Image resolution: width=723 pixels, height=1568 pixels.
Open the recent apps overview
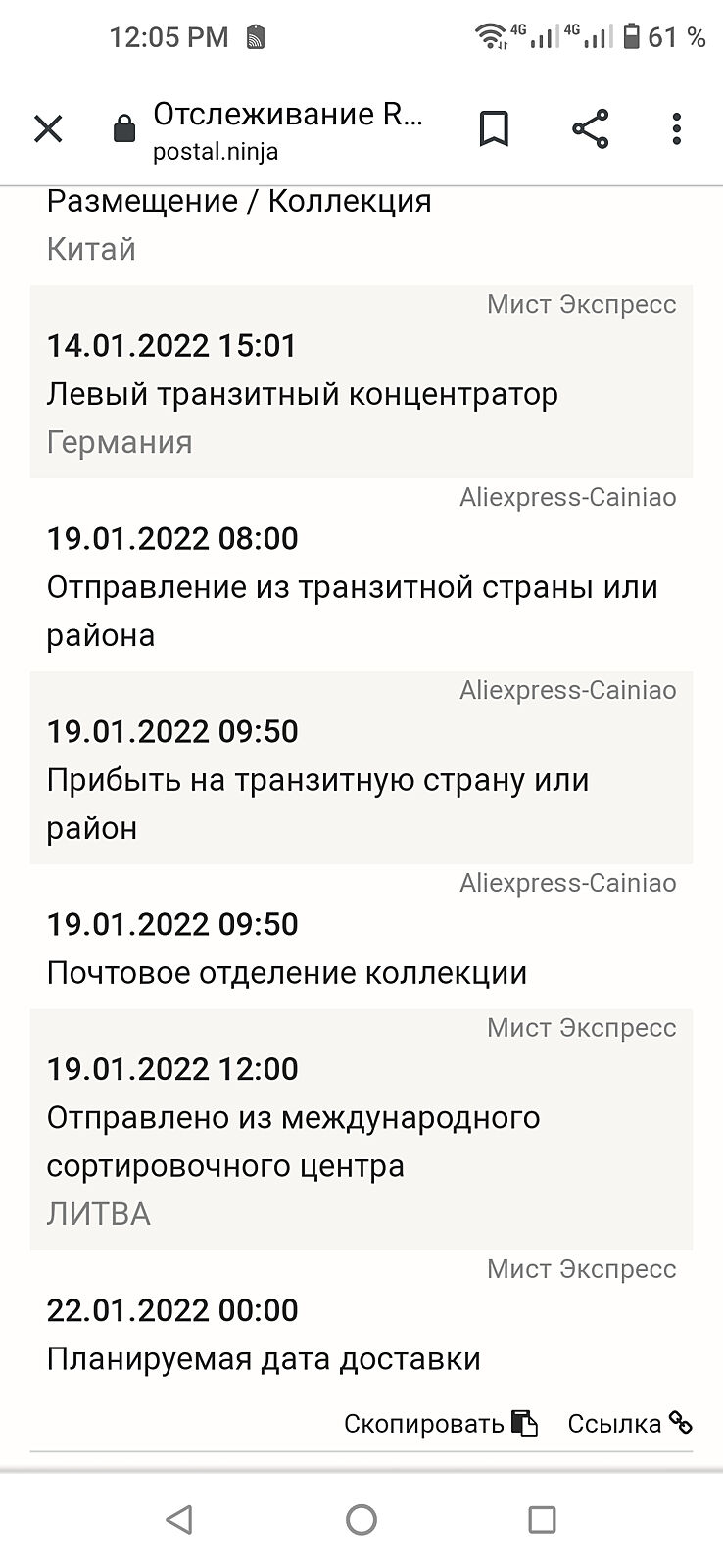pyautogui.click(x=542, y=1519)
